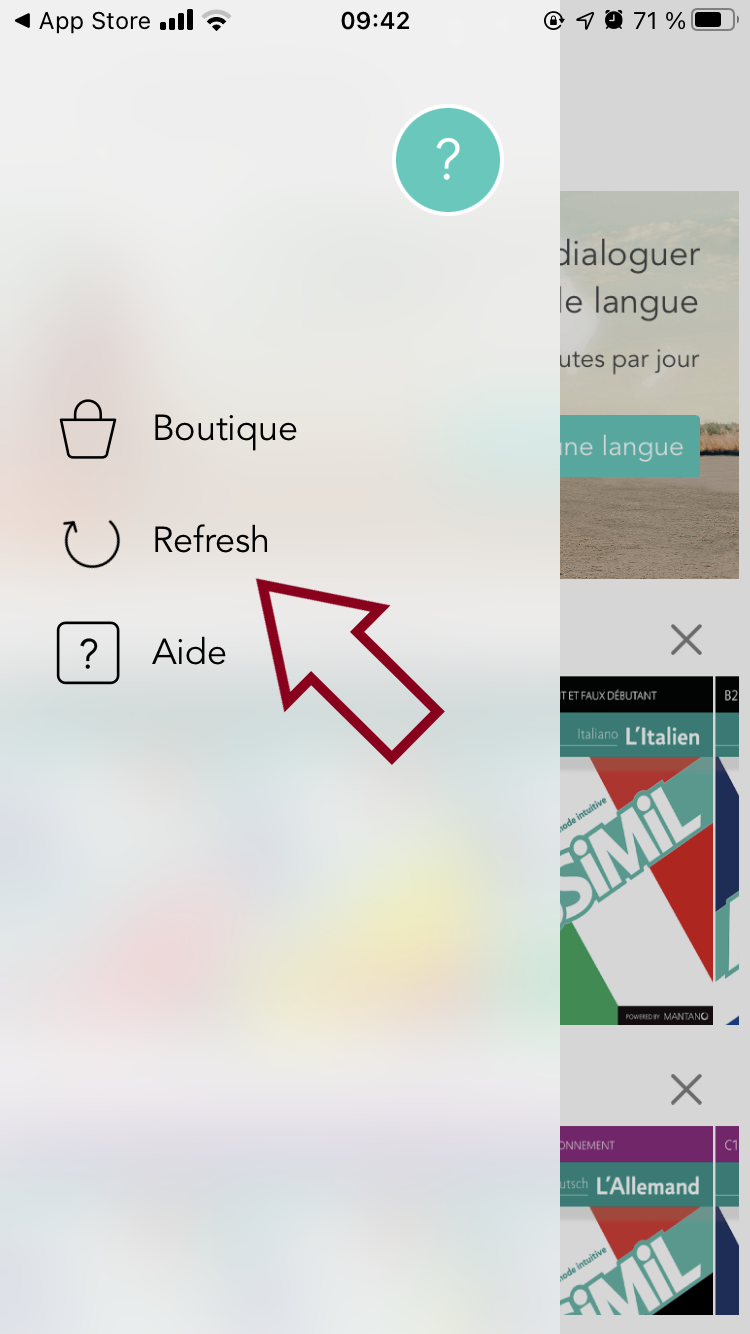The width and height of the screenshot is (750, 1334).
Task: Open the L'Allemand Assimil course cover
Action: coord(636,1220)
